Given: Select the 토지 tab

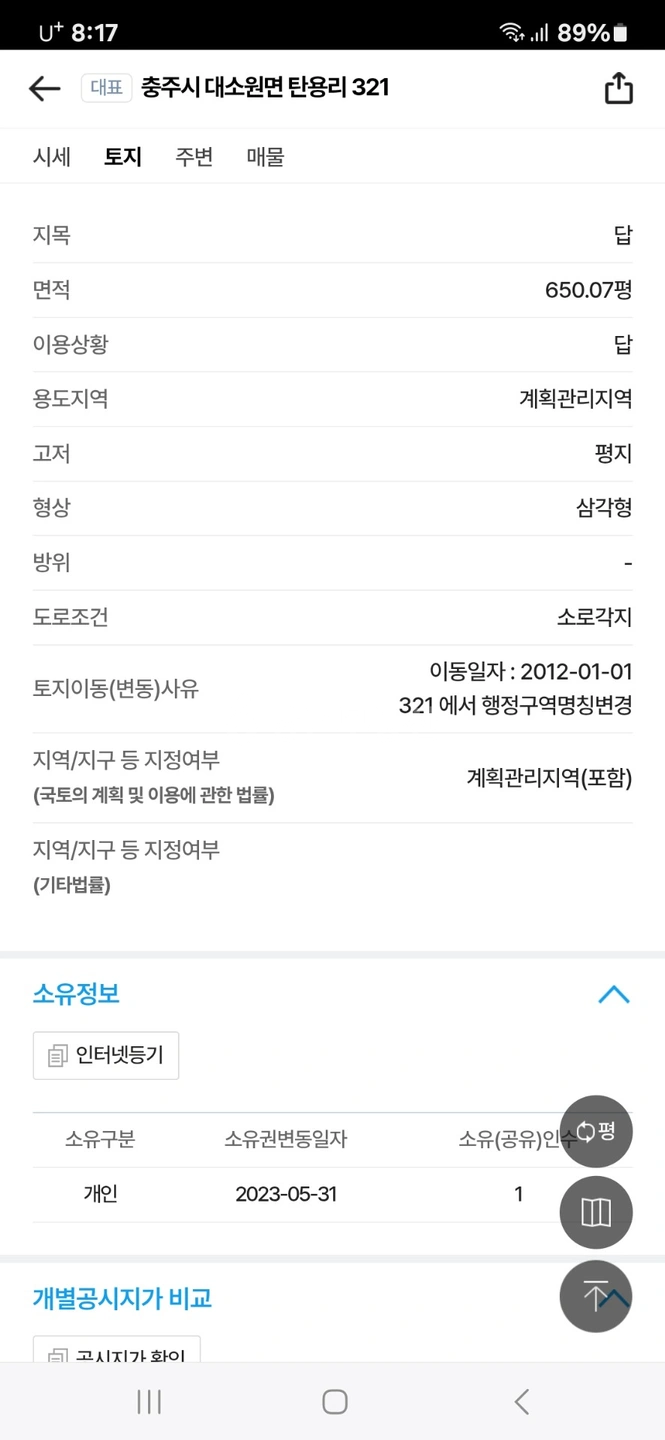Looking at the screenshot, I should point(123,157).
